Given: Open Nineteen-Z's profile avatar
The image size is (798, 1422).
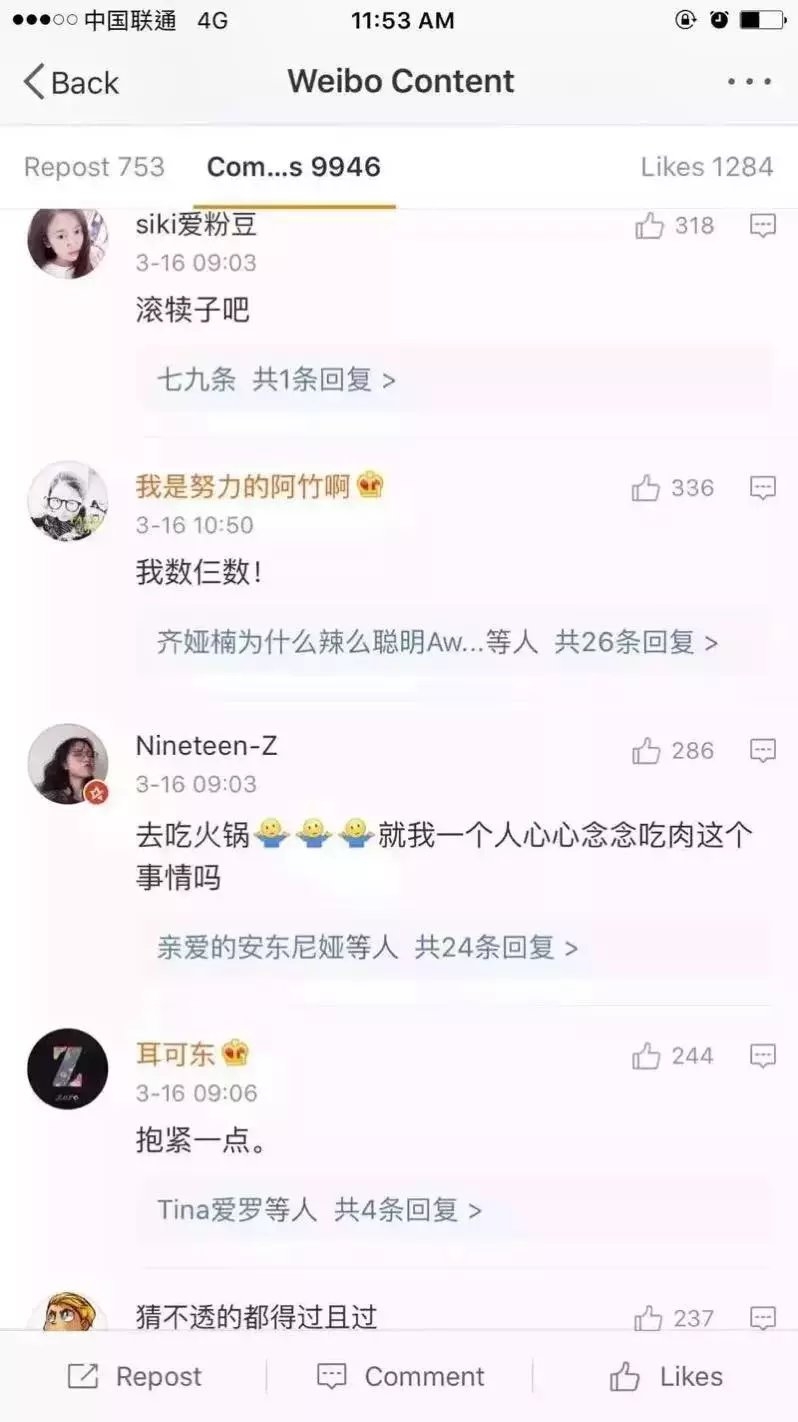Looking at the screenshot, I should tap(67, 764).
